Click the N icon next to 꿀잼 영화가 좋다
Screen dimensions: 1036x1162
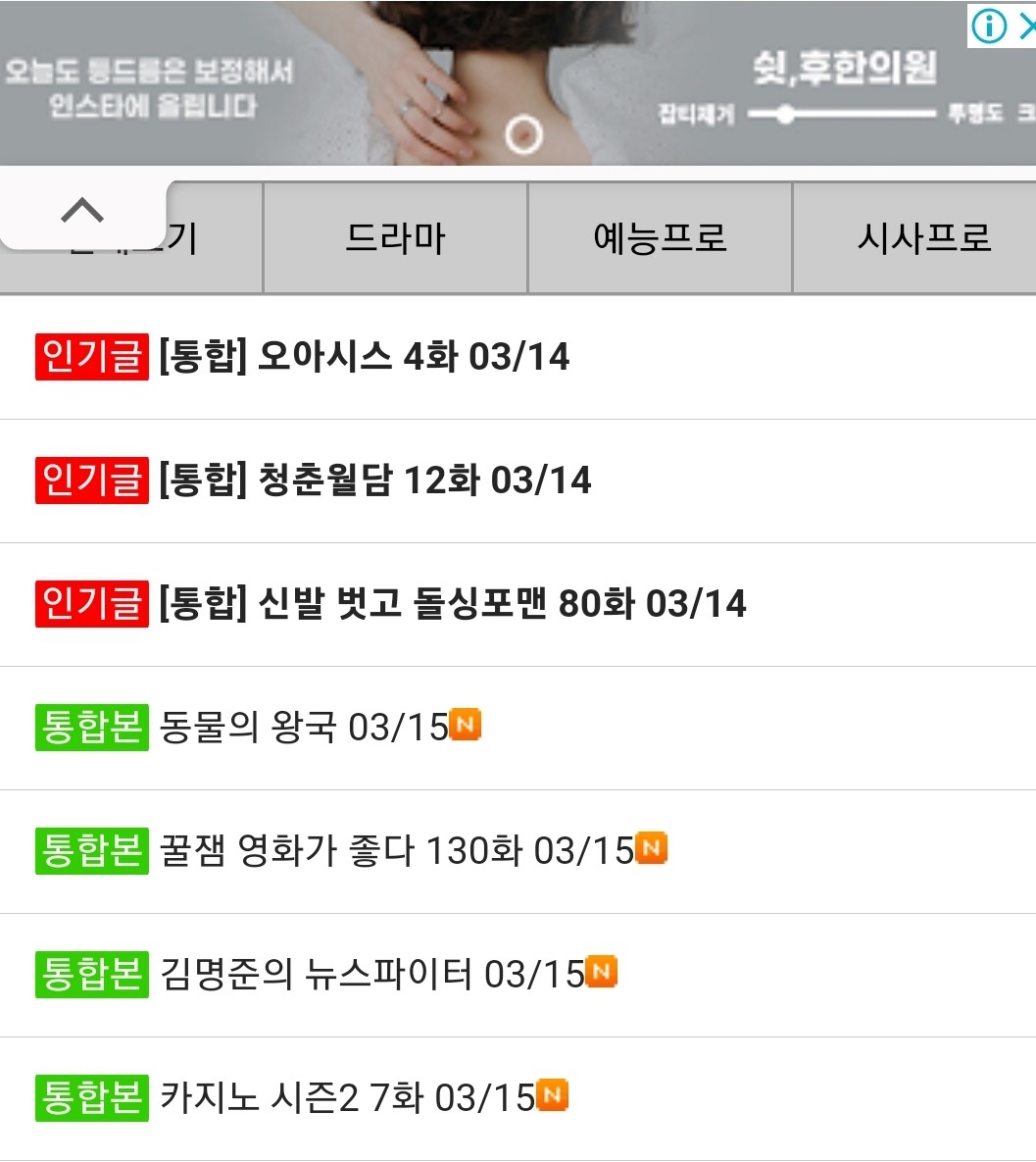(x=652, y=845)
